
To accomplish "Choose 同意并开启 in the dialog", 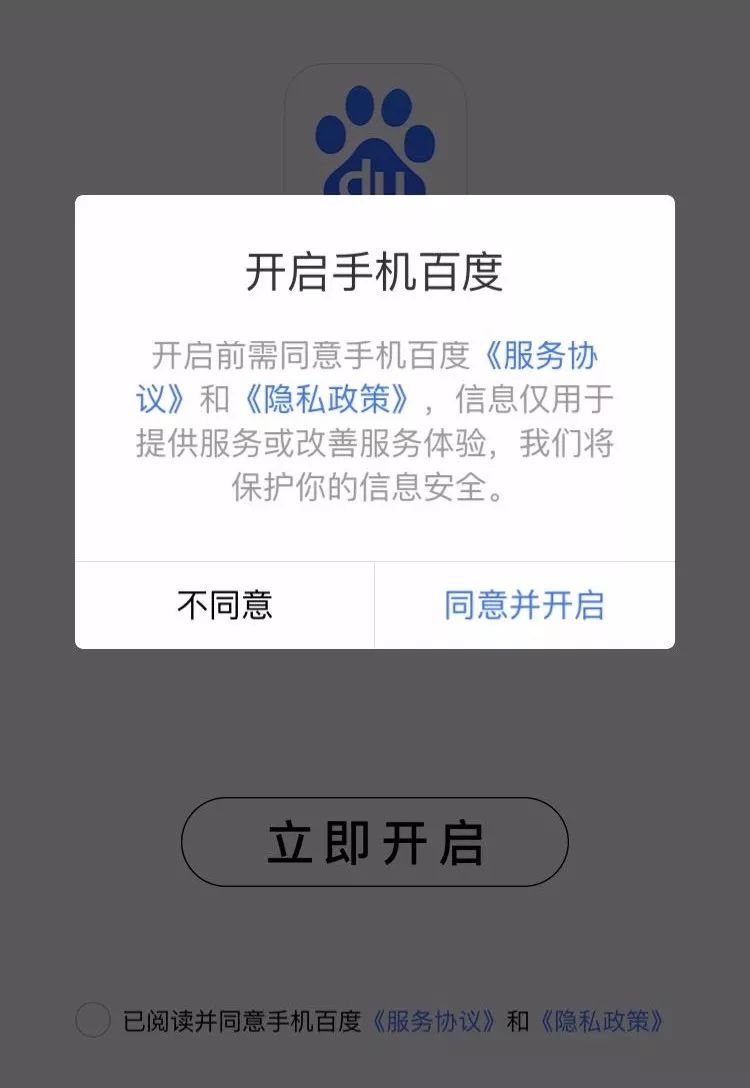I will point(524,605).
